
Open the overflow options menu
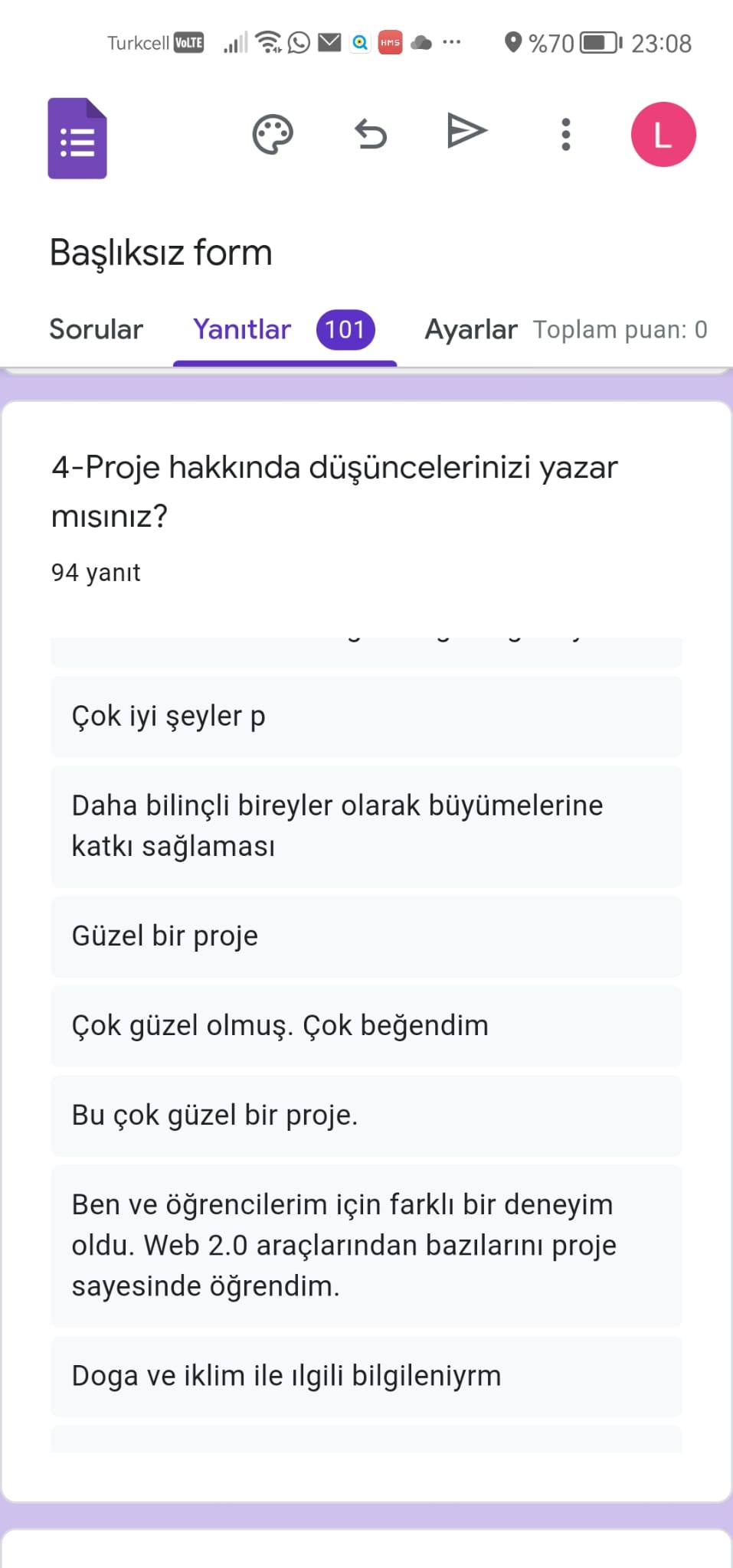pyautogui.click(x=565, y=134)
